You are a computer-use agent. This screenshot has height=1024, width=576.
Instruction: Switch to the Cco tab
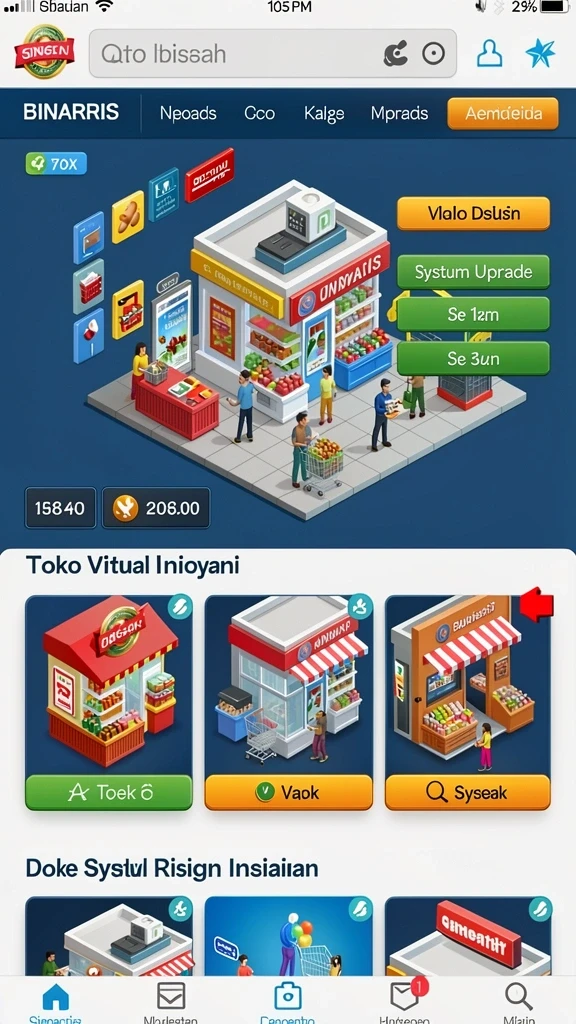pyautogui.click(x=259, y=114)
